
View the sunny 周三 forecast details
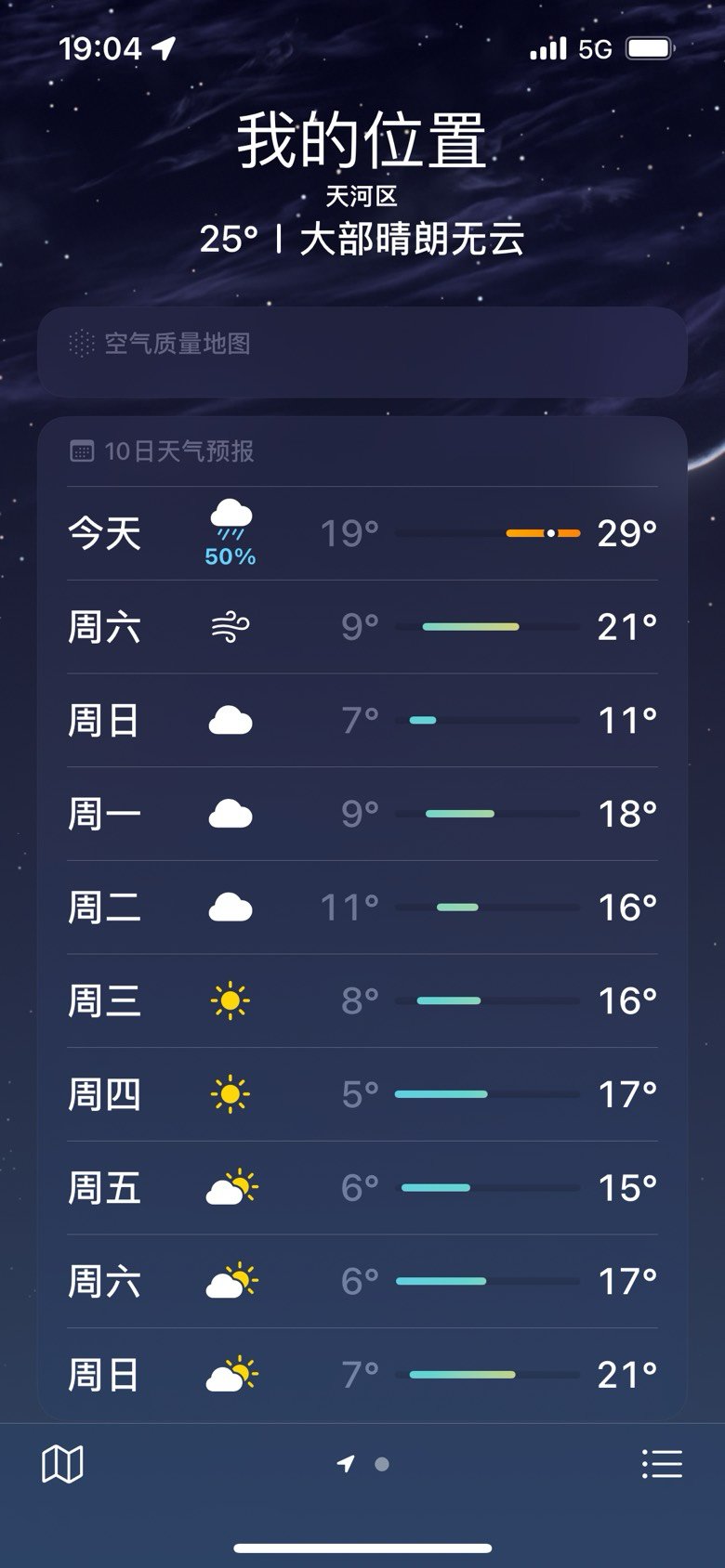362,1000
